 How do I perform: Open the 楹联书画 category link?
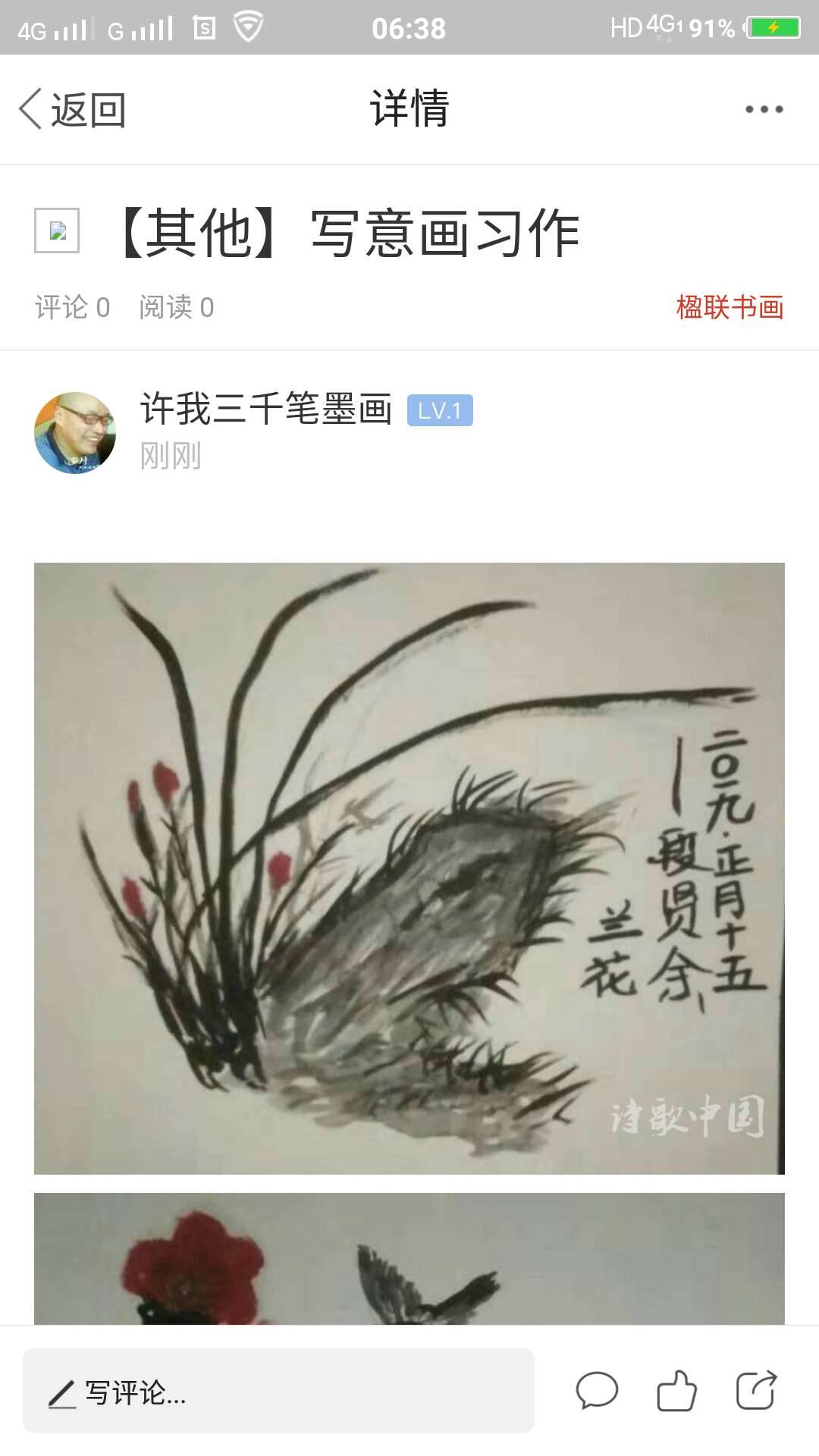click(x=730, y=307)
